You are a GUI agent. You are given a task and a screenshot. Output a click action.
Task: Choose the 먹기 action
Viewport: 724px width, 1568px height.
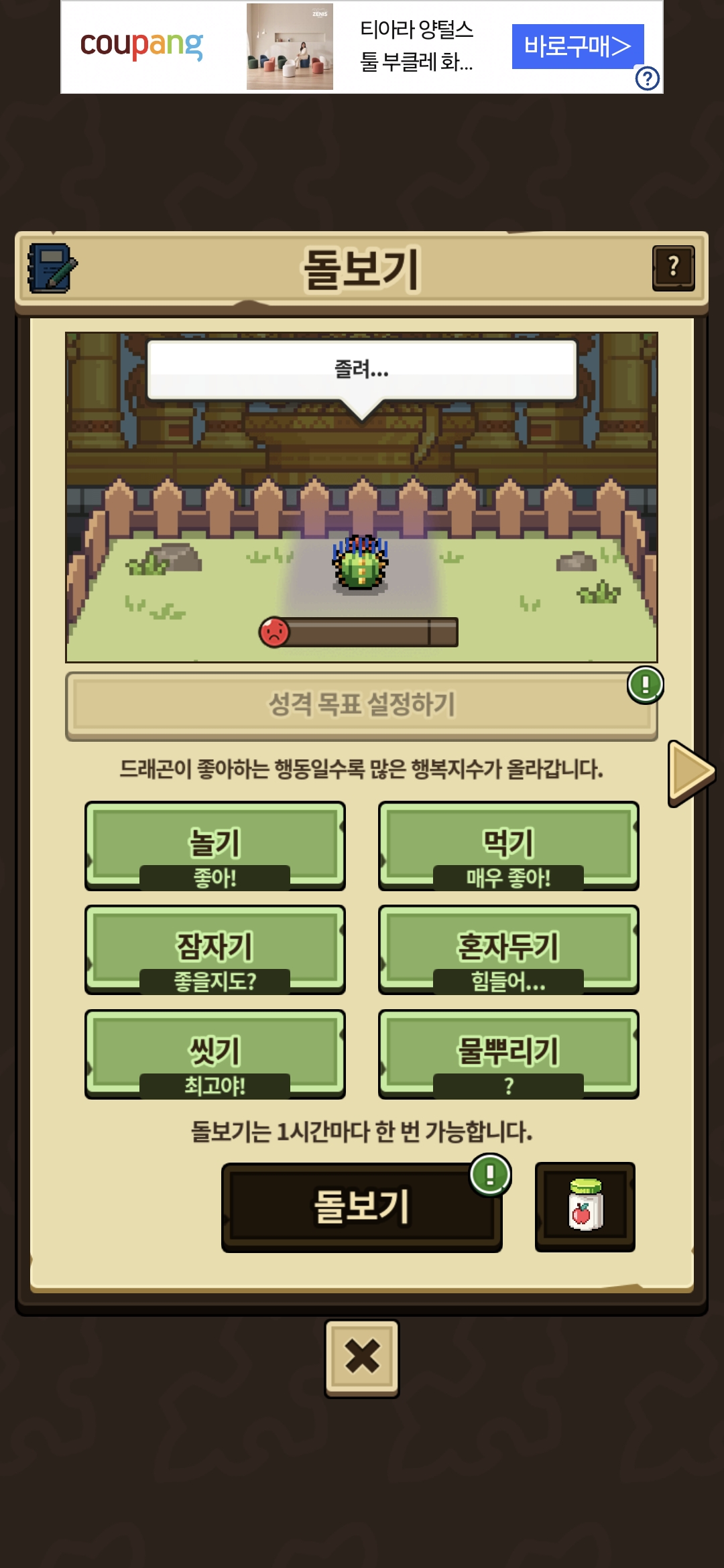508,845
